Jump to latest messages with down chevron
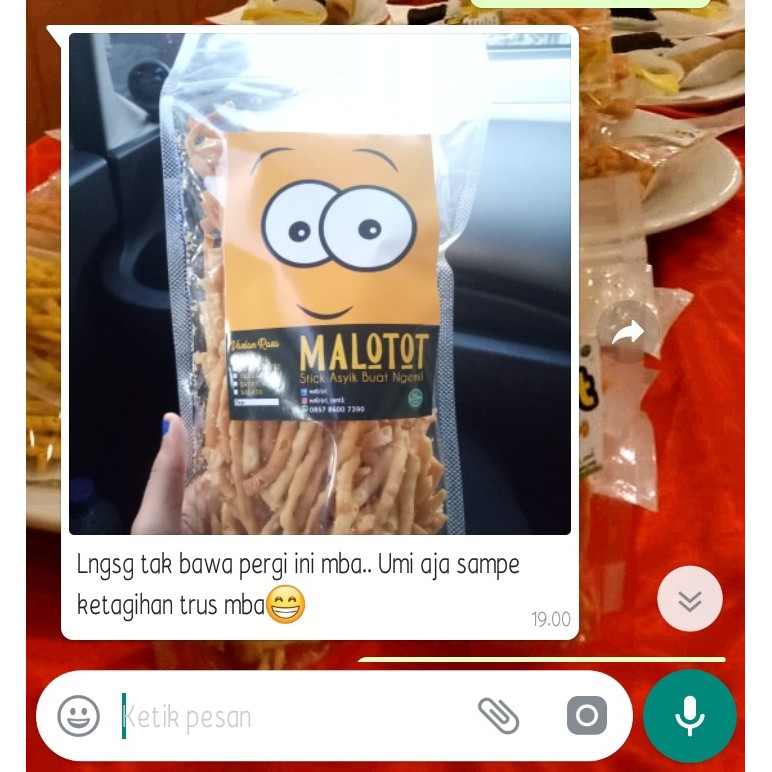This screenshot has width=772, height=772. coord(689,600)
